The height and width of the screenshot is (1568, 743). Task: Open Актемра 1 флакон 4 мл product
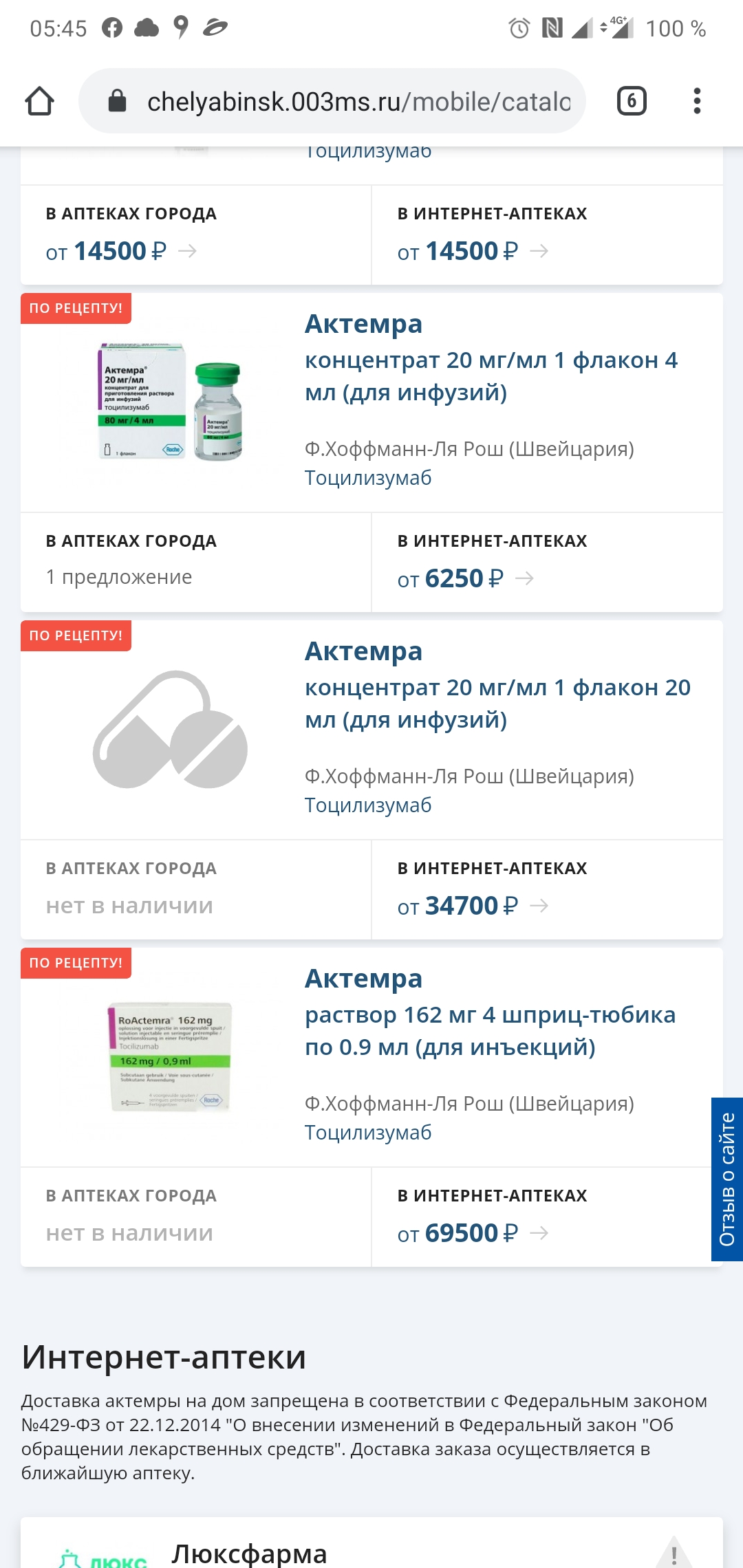[x=491, y=358]
